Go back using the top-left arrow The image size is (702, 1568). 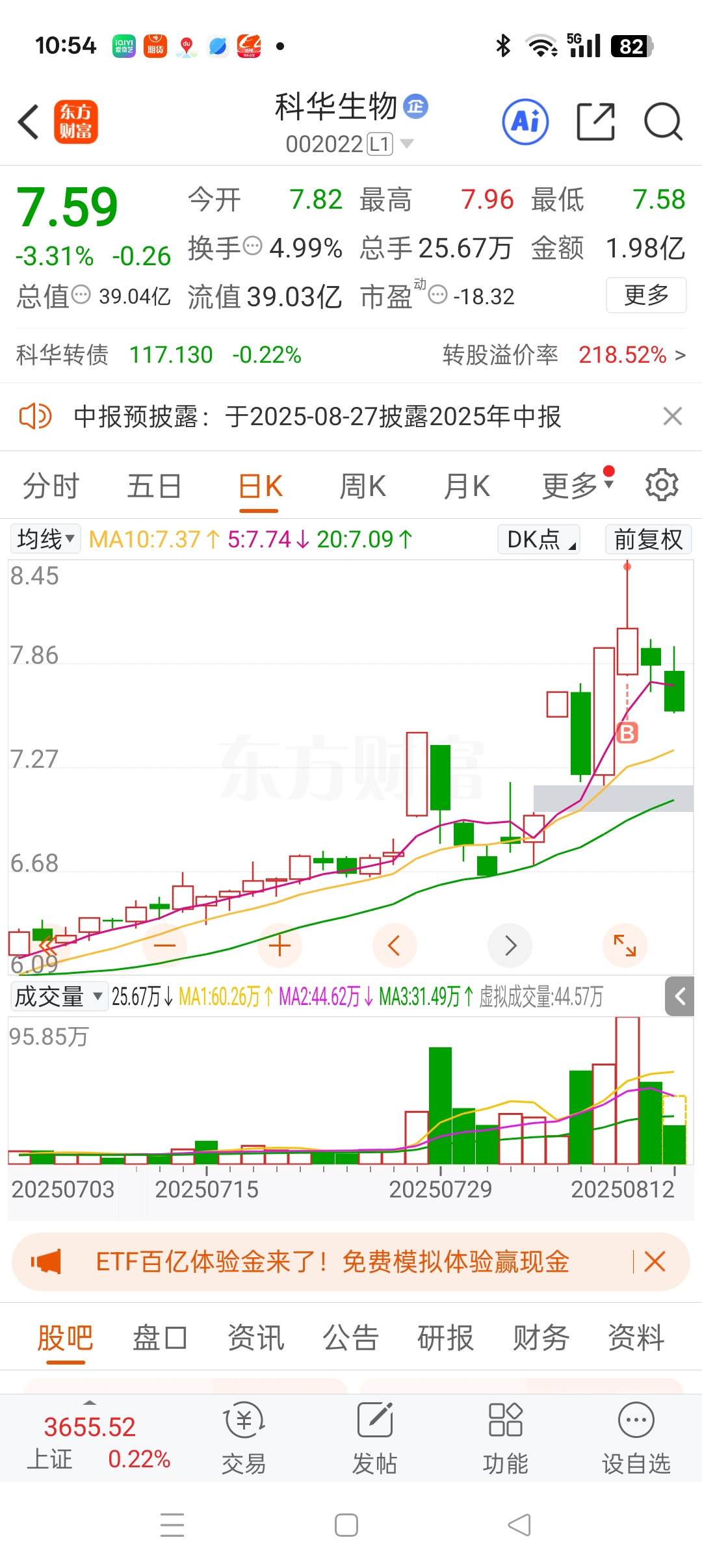click(x=29, y=122)
